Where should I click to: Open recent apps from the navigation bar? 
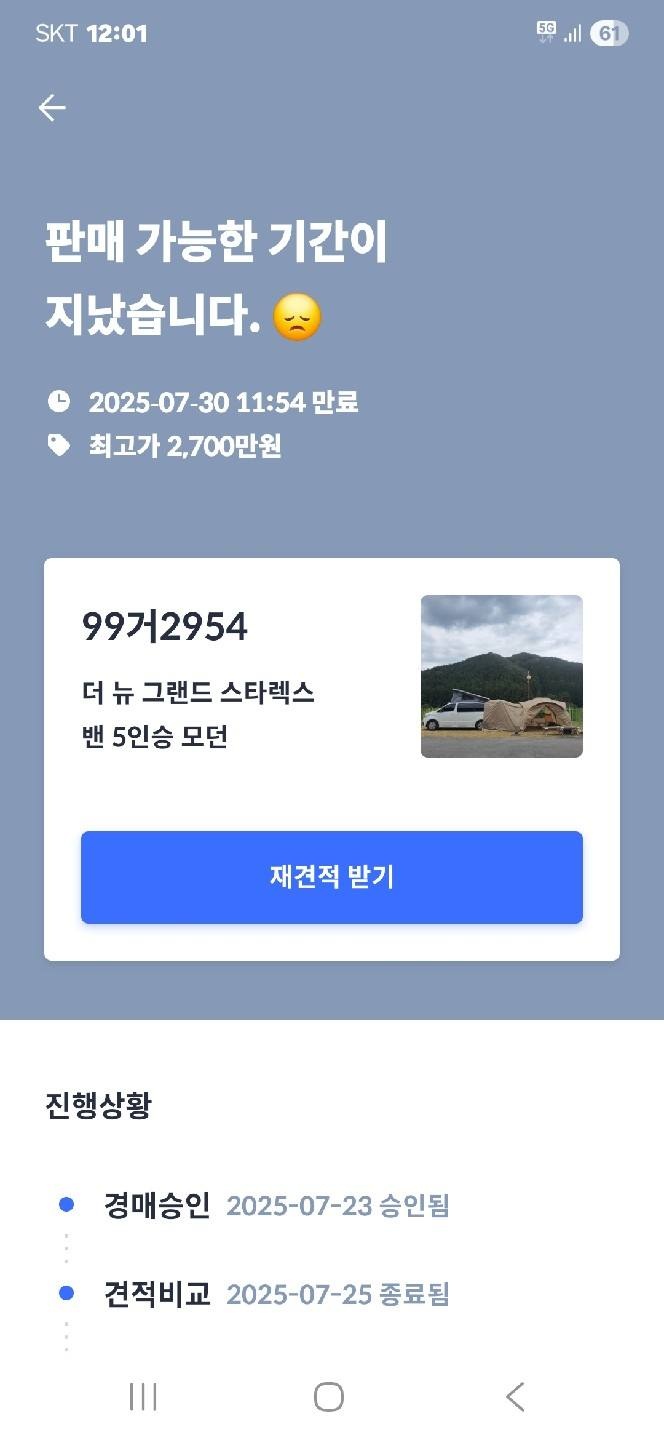[143, 1396]
